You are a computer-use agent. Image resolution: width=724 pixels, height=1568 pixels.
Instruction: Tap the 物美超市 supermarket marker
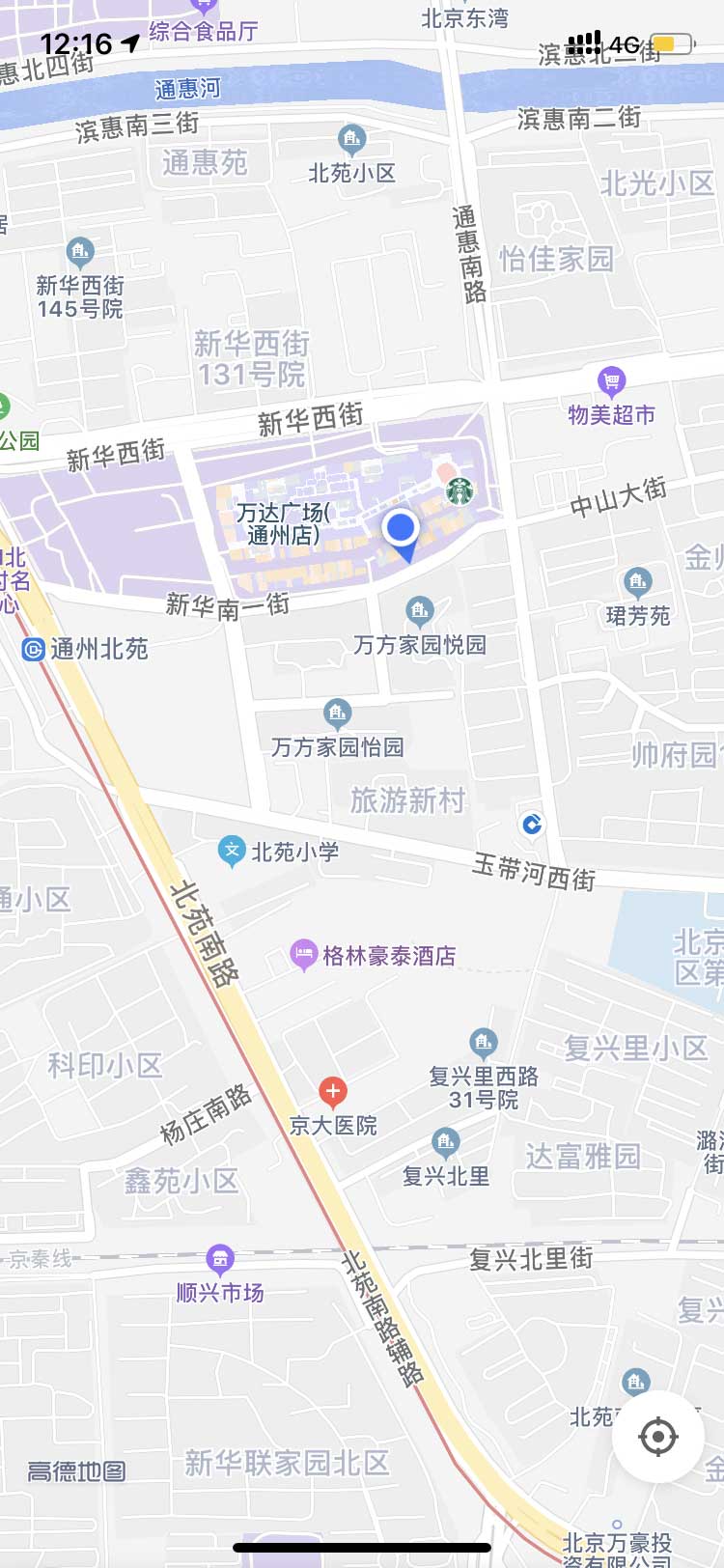611,382
